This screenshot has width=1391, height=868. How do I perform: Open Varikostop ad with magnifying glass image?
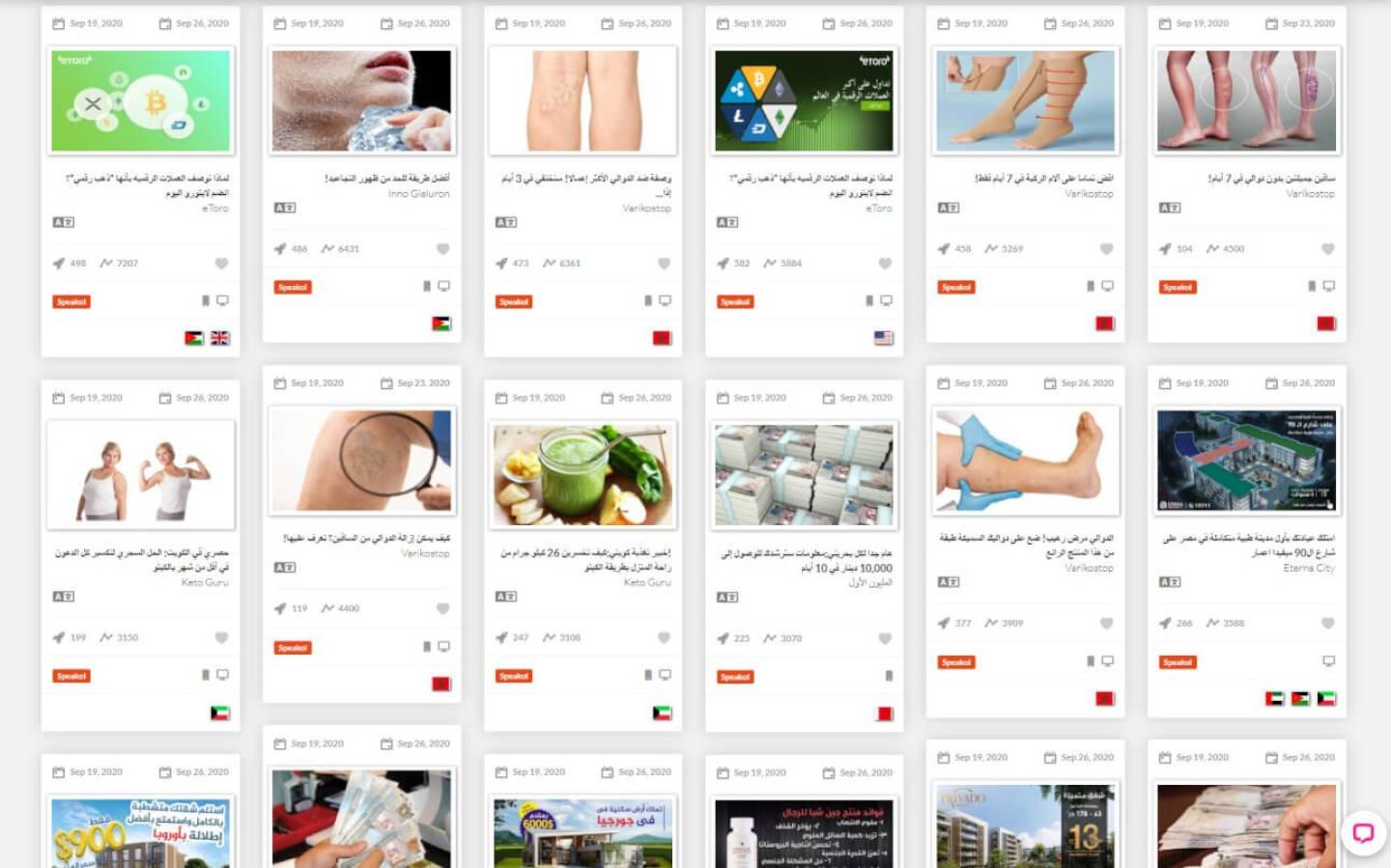[361, 461]
